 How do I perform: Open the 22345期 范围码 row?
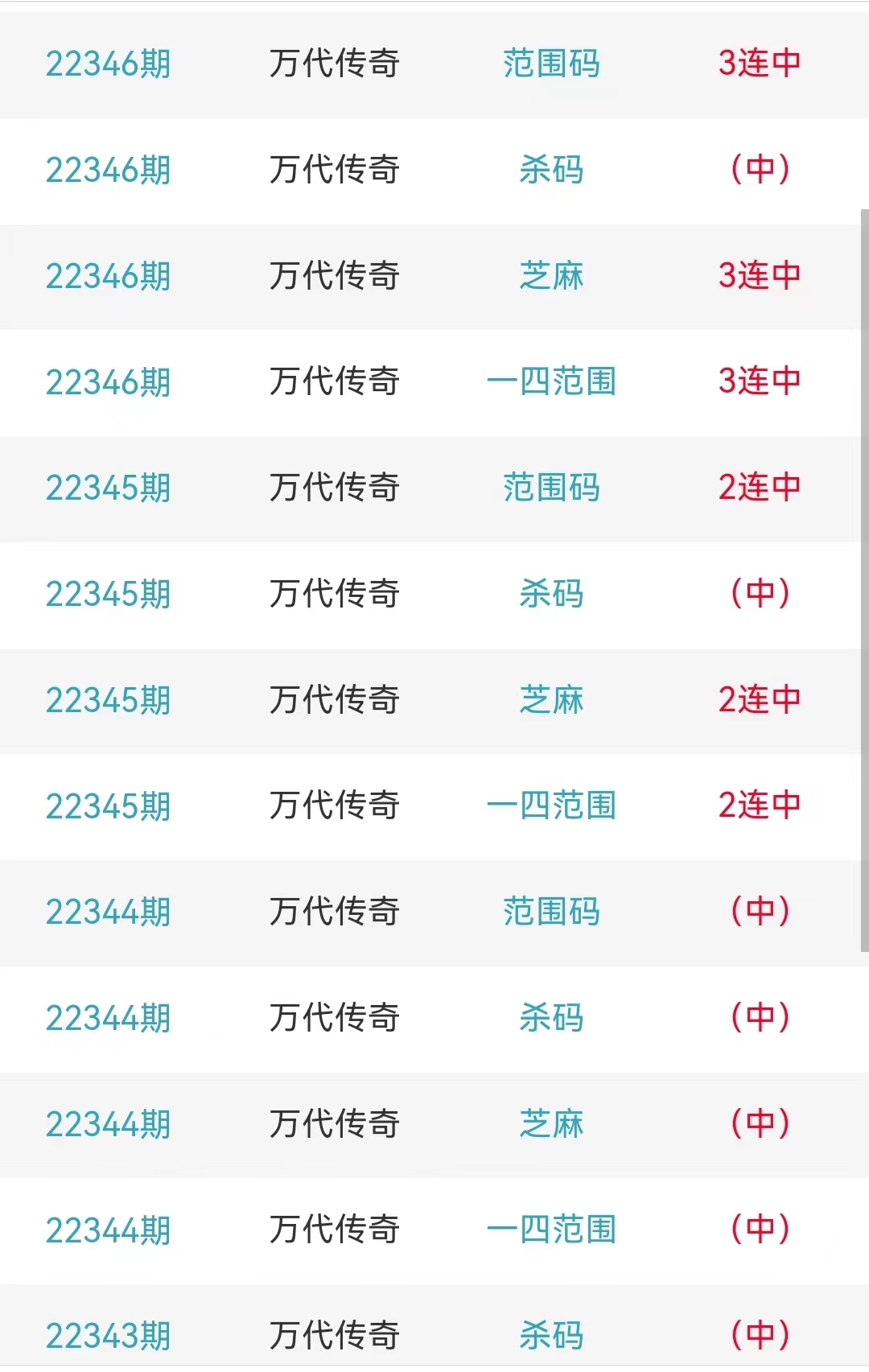tap(551, 488)
